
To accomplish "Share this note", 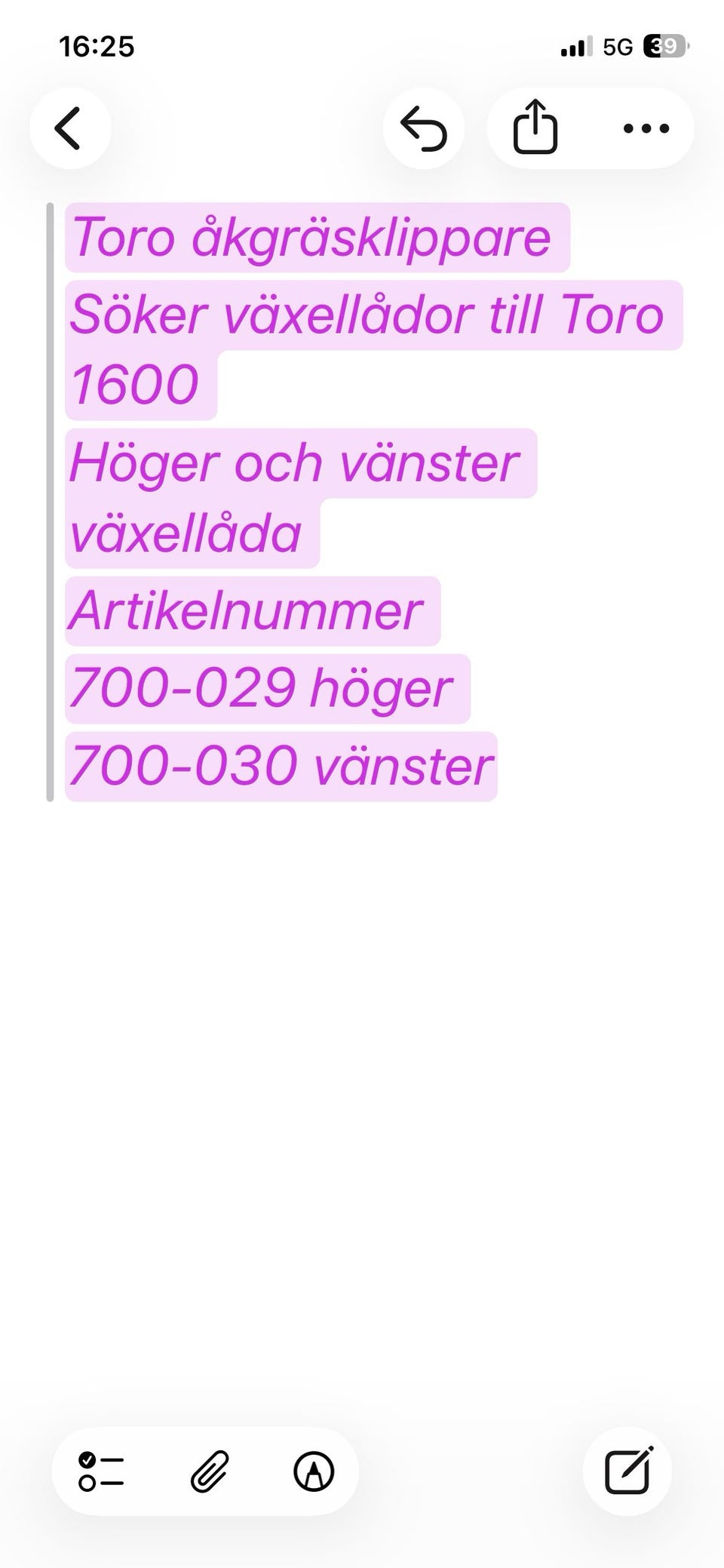I will tap(535, 128).
